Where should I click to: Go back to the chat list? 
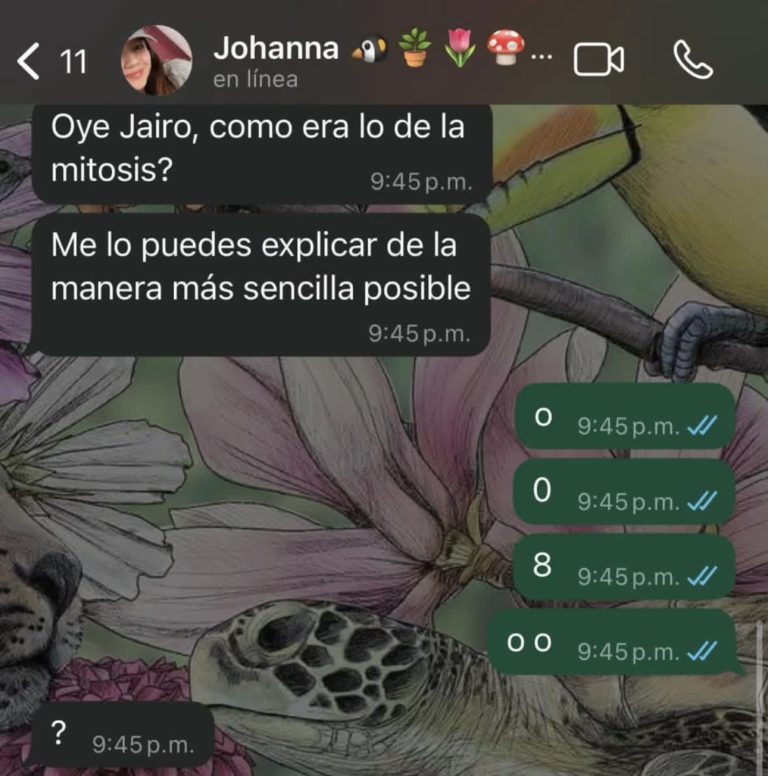tap(30, 62)
